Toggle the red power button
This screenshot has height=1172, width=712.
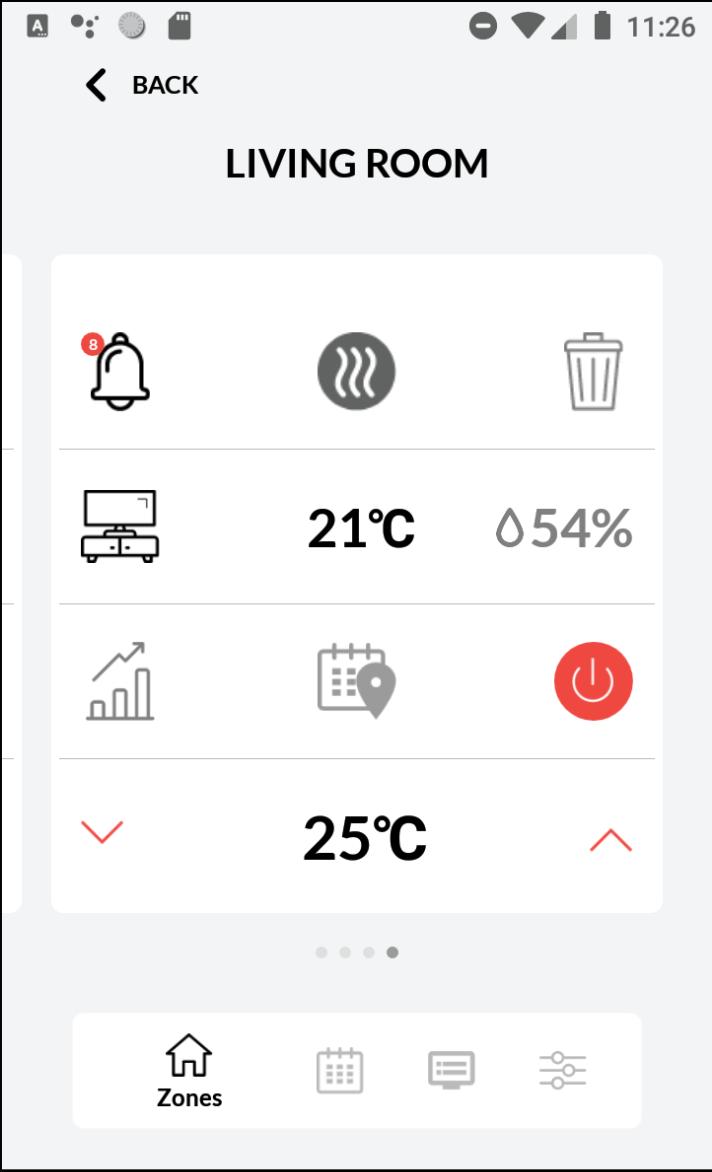pyautogui.click(x=593, y=681)
